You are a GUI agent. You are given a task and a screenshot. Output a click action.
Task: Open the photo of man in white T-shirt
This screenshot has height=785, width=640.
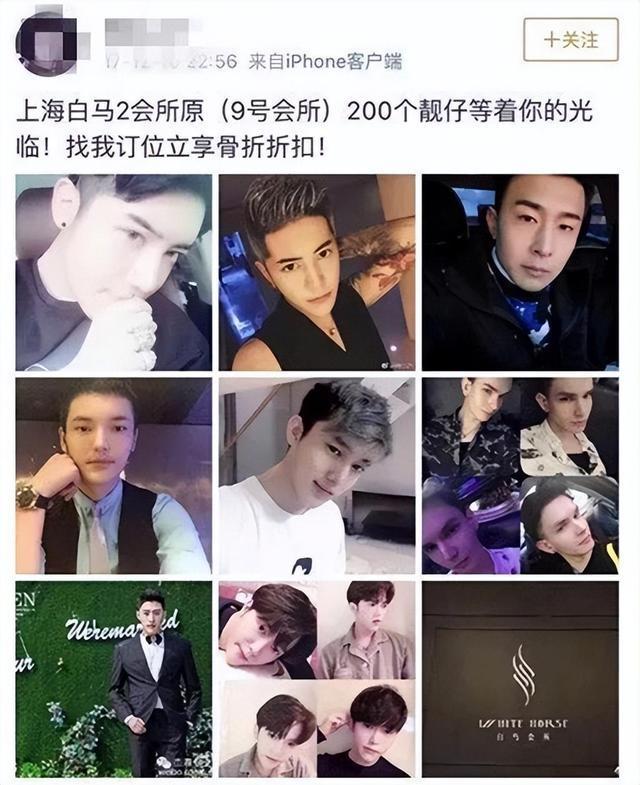(317, 476)
